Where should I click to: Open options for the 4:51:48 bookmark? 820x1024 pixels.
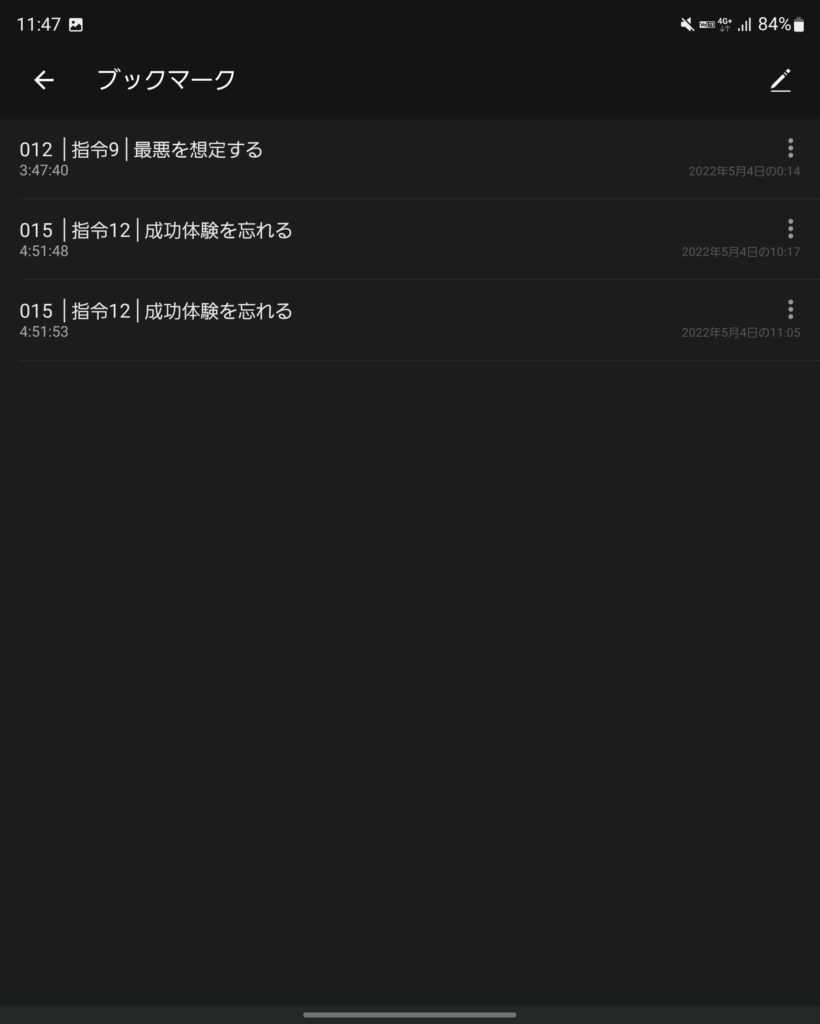tap(790, 228)
